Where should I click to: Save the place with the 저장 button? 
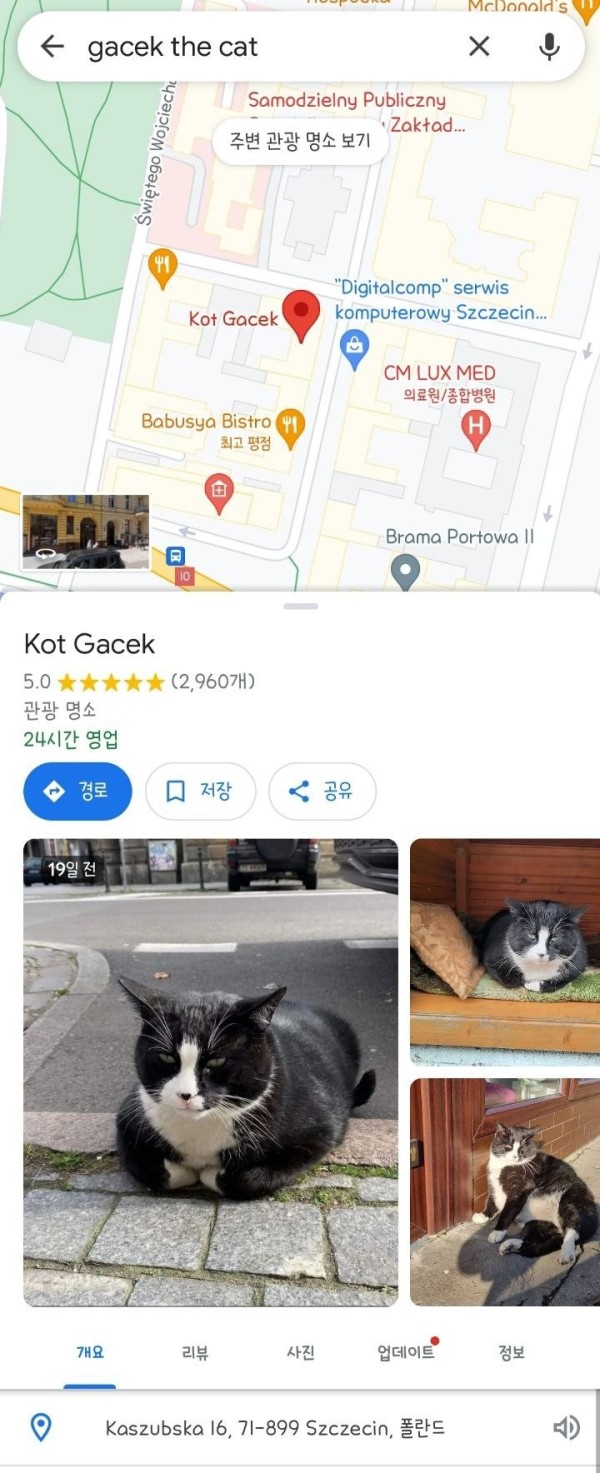coord(200,791)
